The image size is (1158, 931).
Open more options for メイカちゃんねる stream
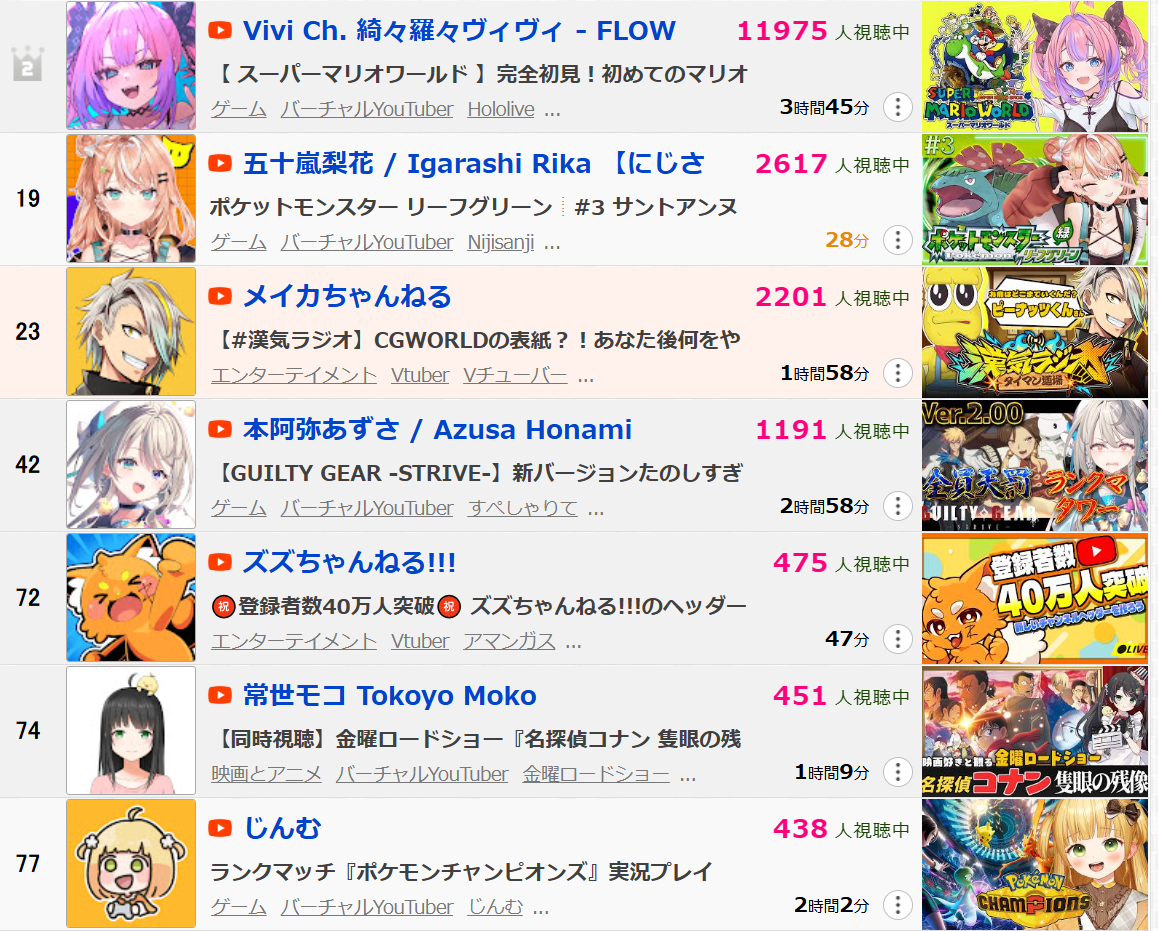pos(897,373)
